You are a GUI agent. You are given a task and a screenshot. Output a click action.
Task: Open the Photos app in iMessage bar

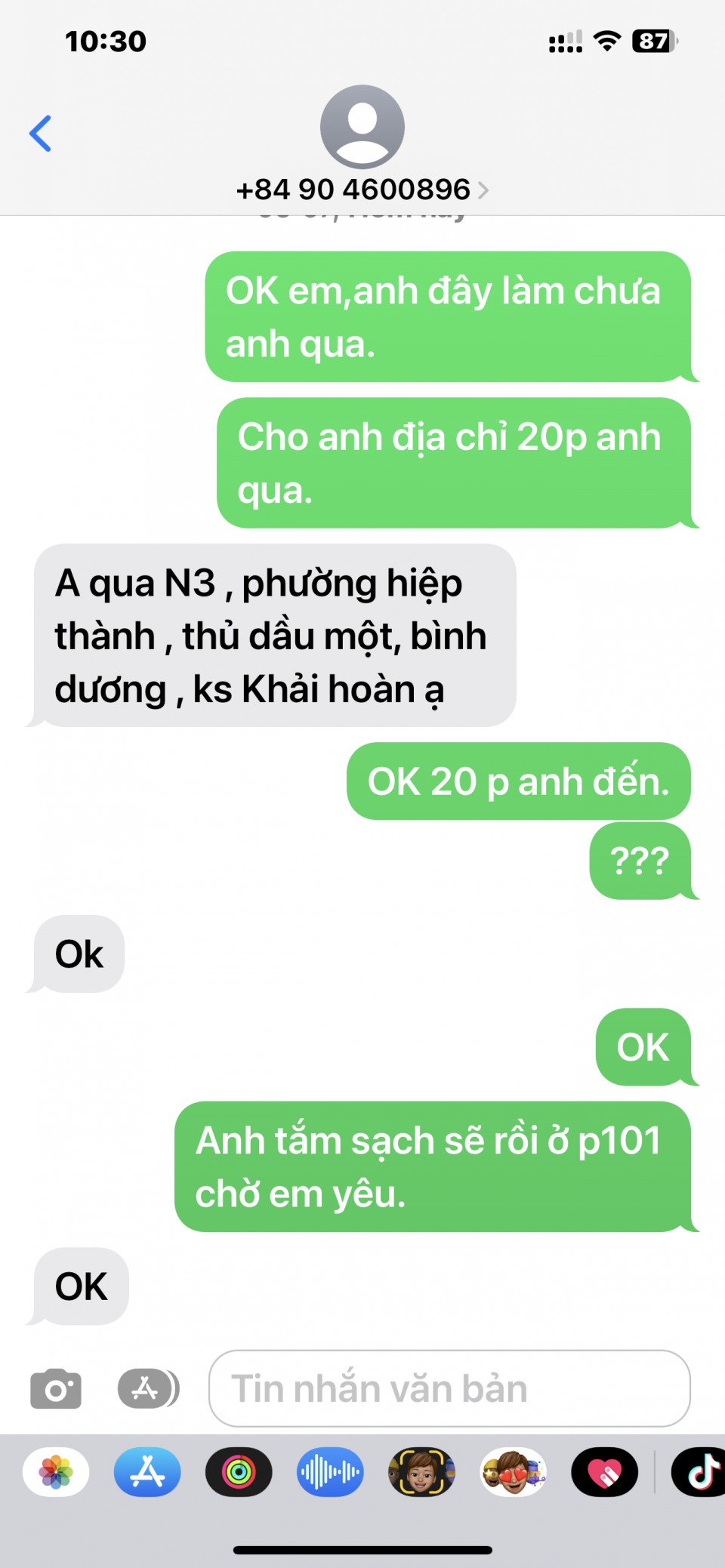tap(56, 1472)
